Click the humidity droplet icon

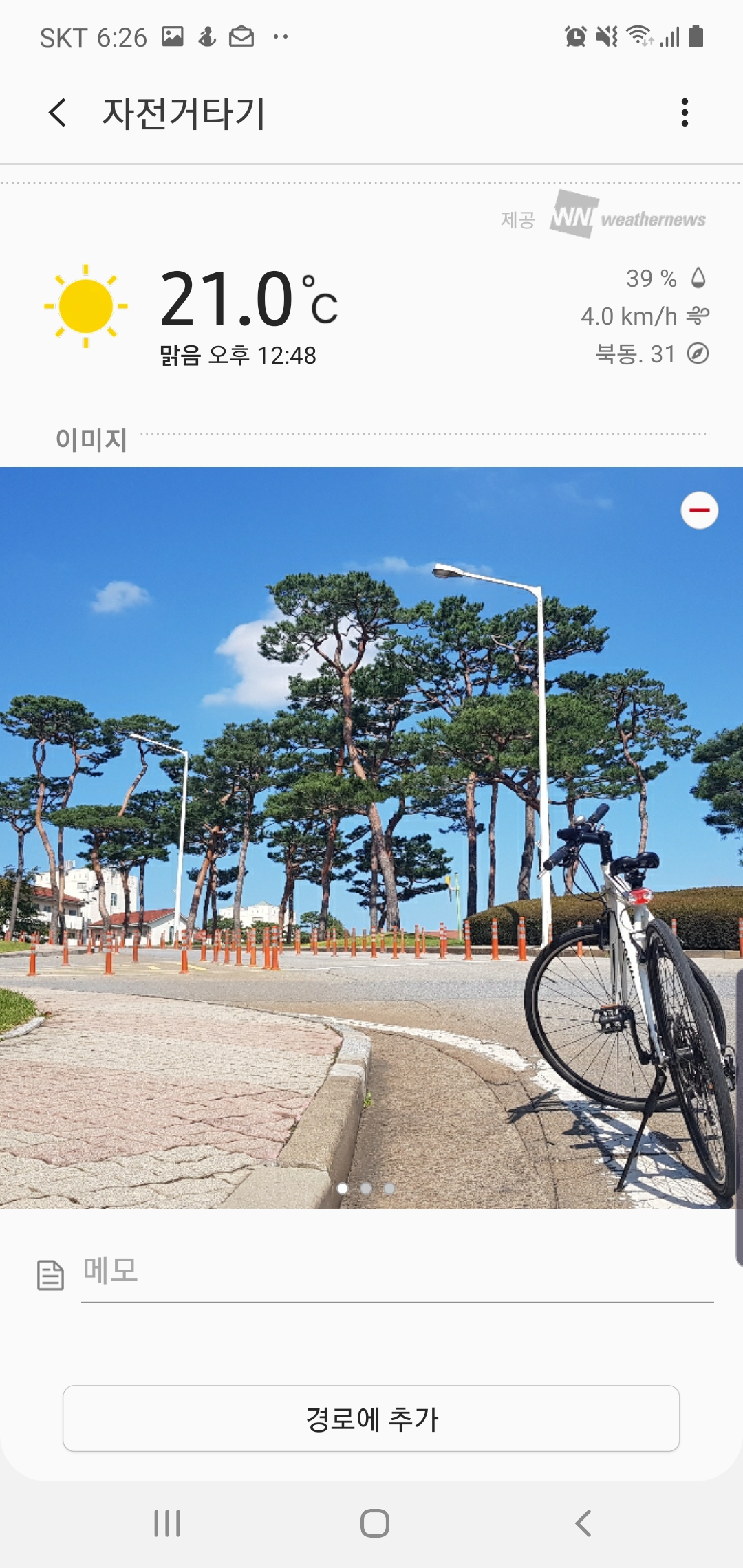pyautogui.click(x=697, y=279)
